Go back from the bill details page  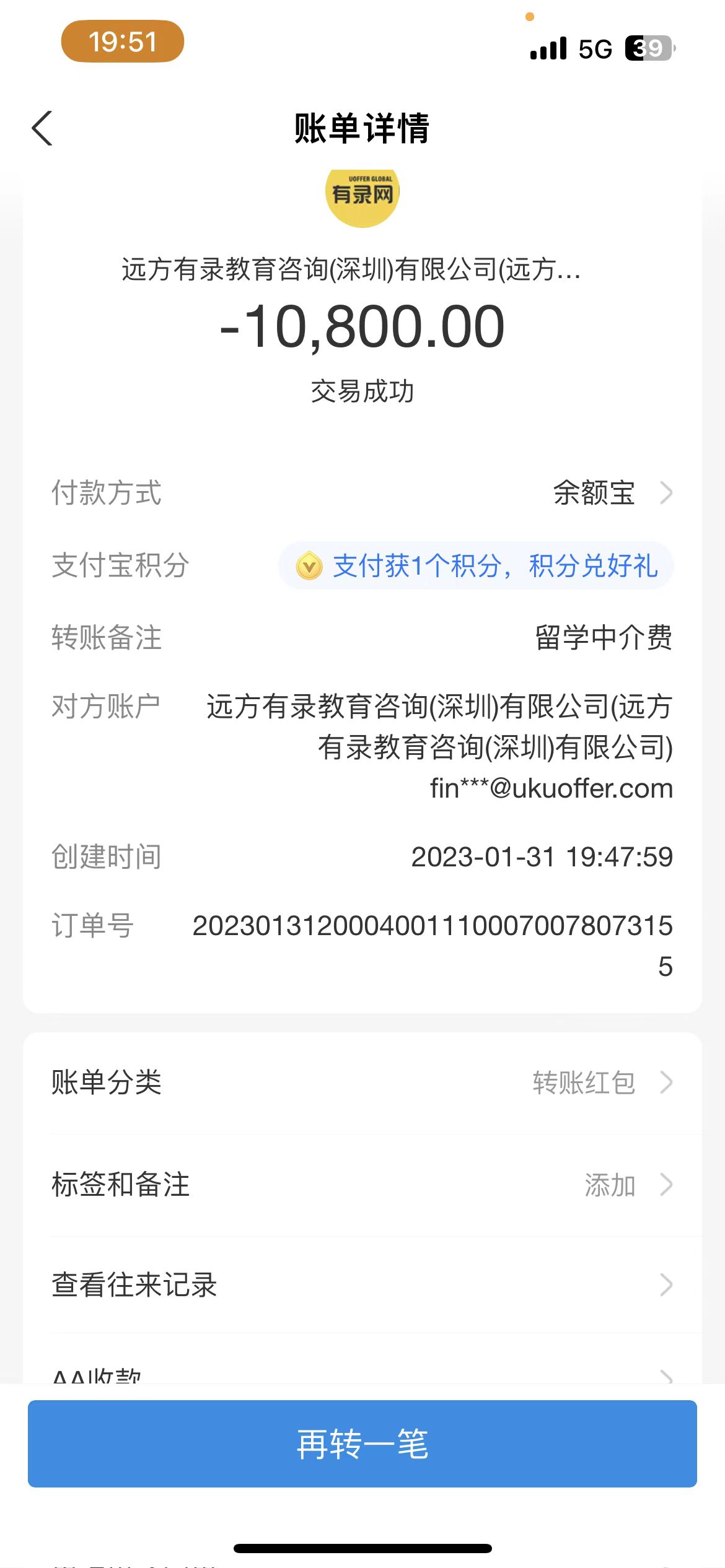point(42,129)
